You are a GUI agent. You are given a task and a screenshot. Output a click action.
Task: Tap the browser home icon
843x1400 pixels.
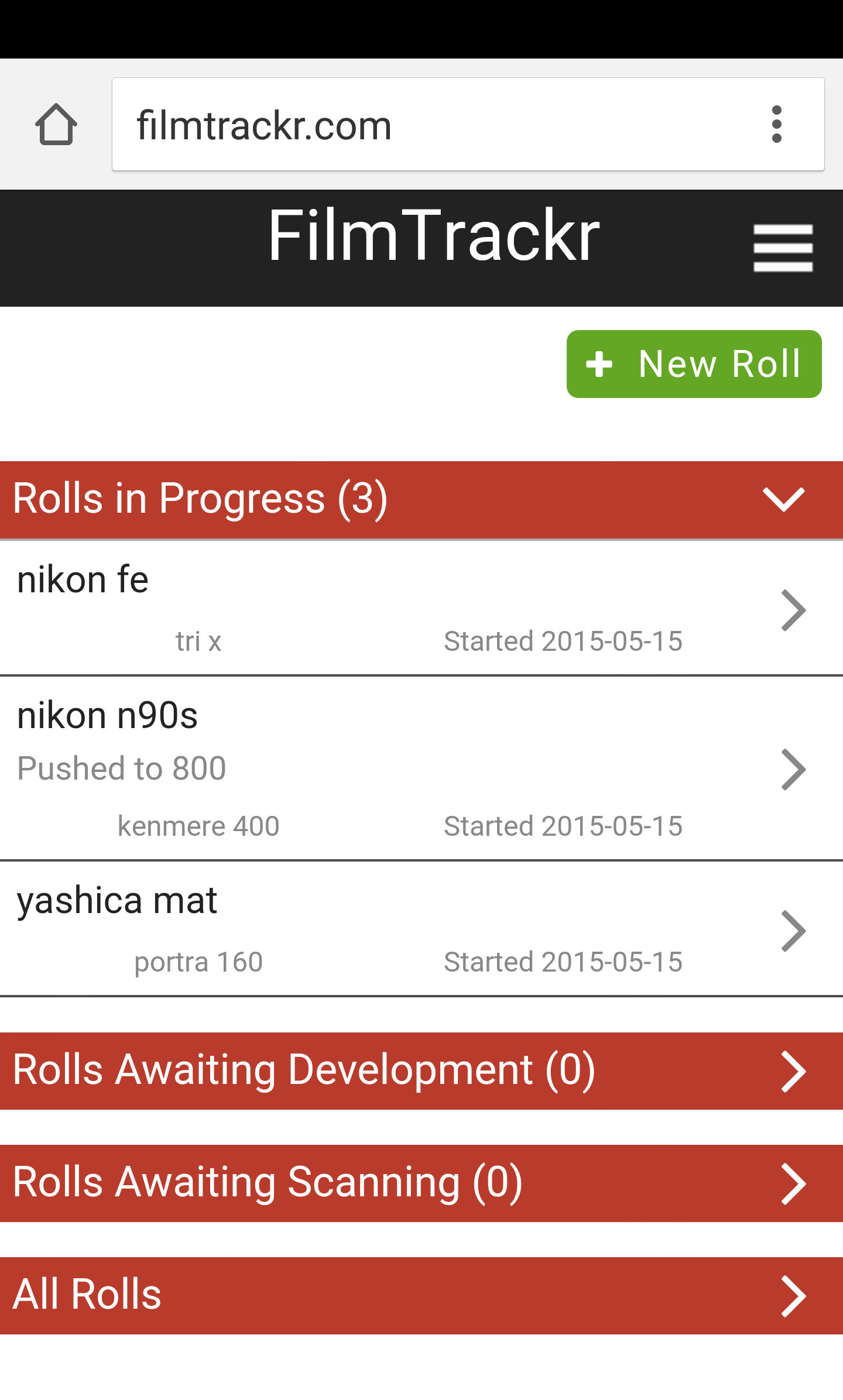tap(56, 124)
